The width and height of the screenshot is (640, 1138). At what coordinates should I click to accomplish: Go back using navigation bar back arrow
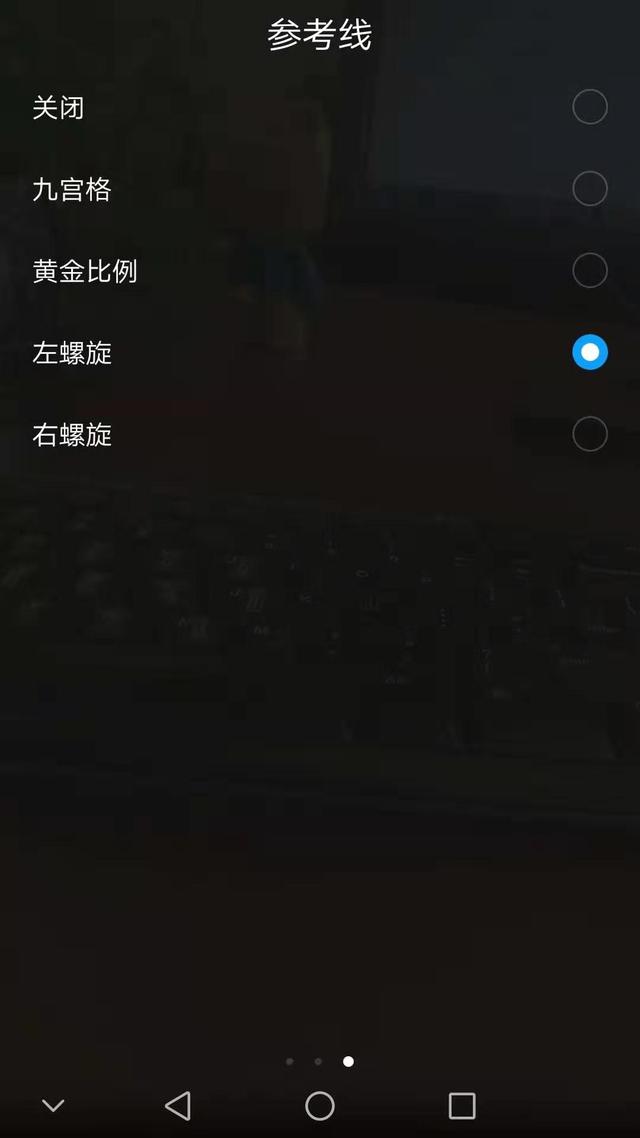point(178,1105)
